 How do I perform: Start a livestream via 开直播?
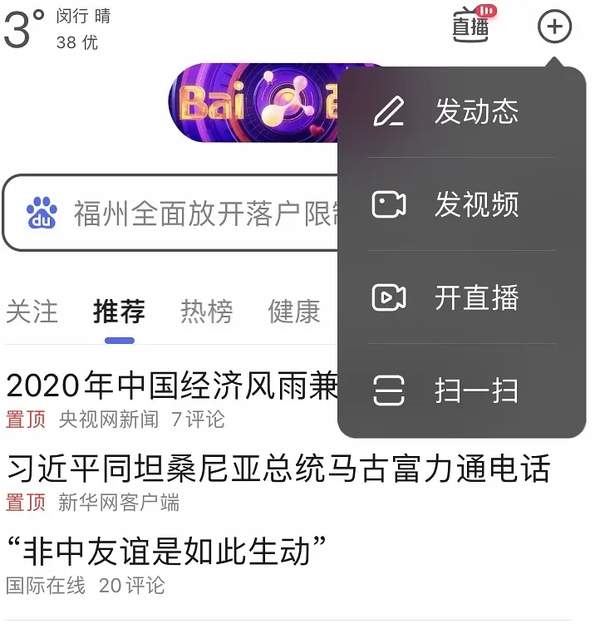click(x=461, y=298)
